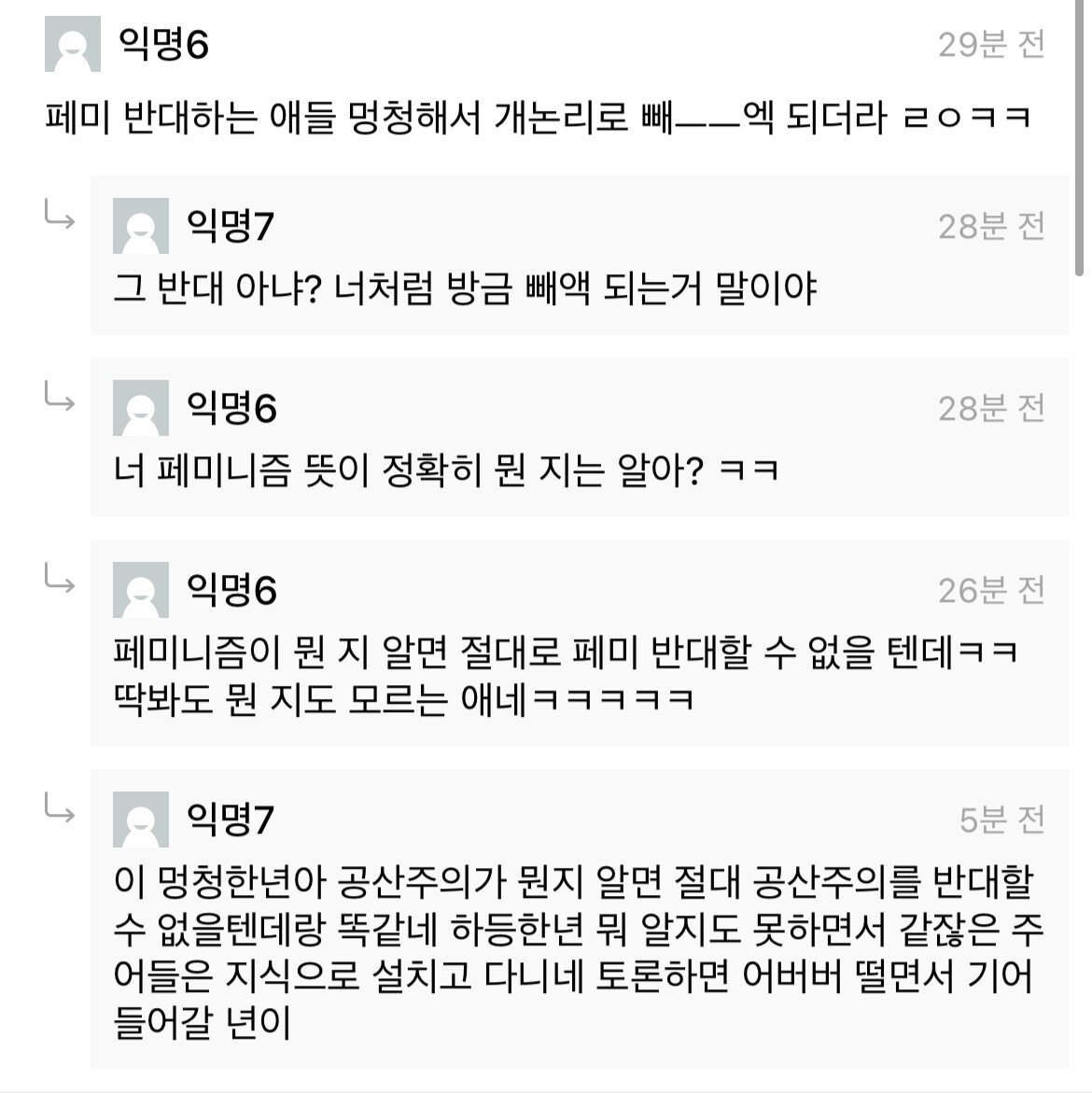Tap 익명6's reply asking 페미니즘 뜻
Screen dimensions: 1092x1093
[445, 470]
